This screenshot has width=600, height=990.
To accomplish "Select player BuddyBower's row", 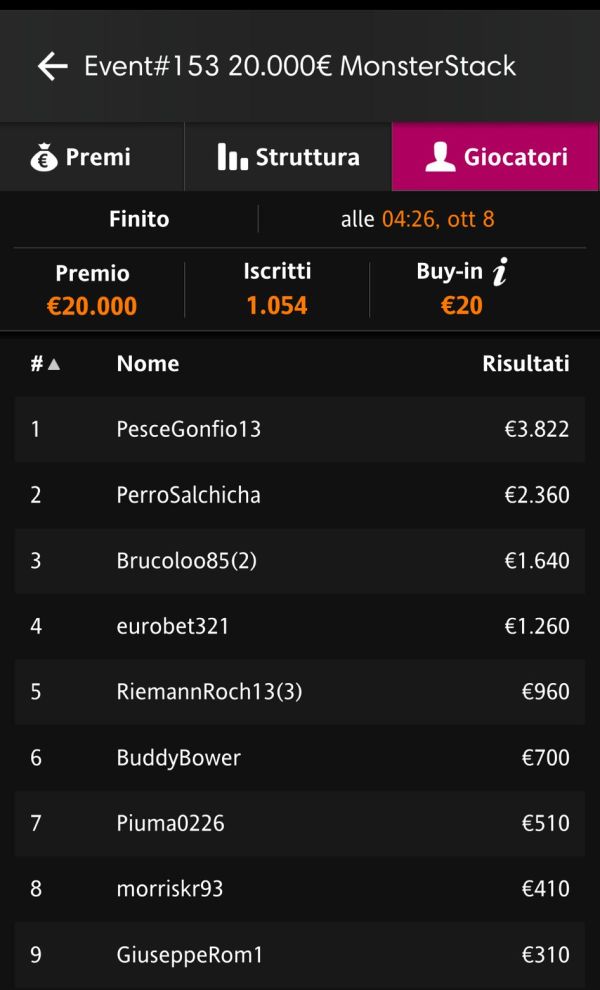I will coord(299,758).
